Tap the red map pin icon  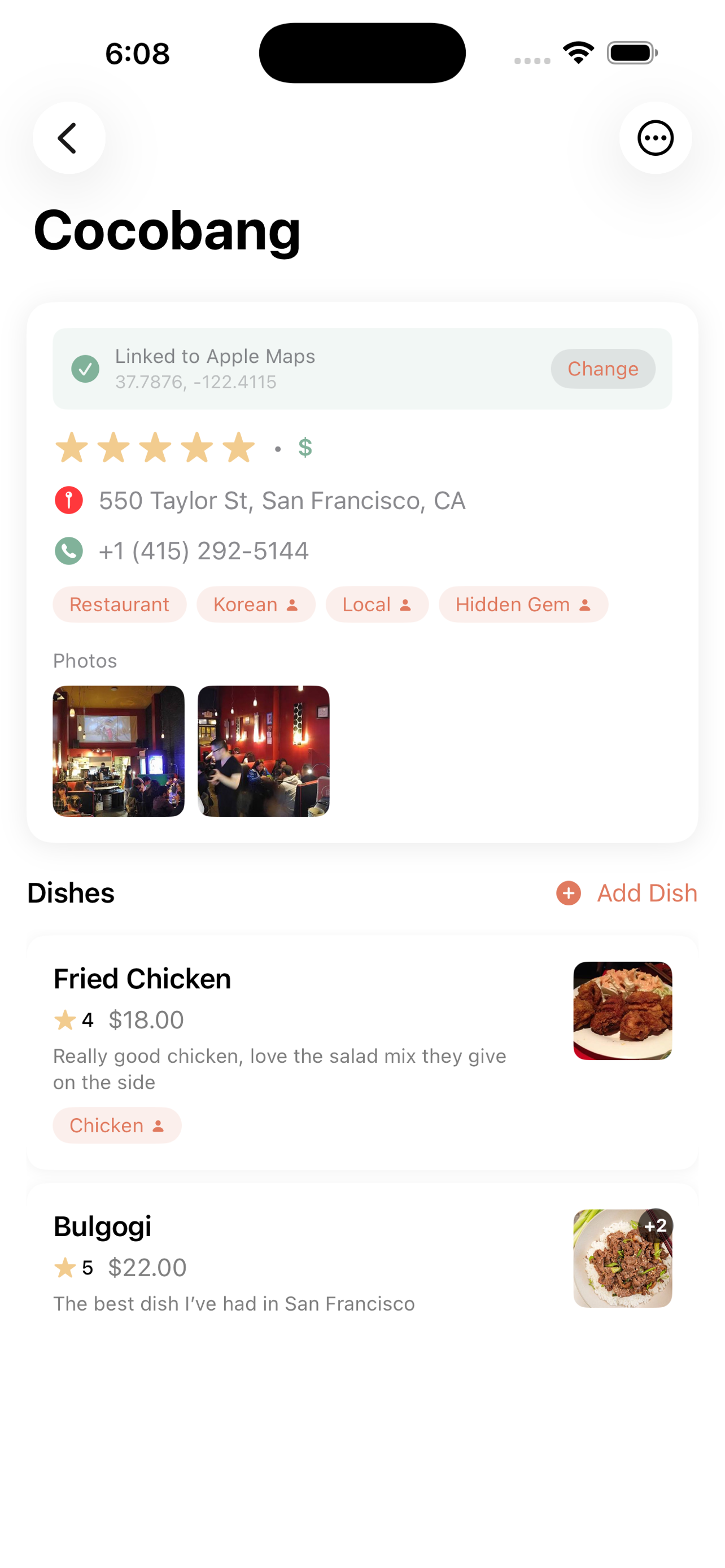click(68, 500)
